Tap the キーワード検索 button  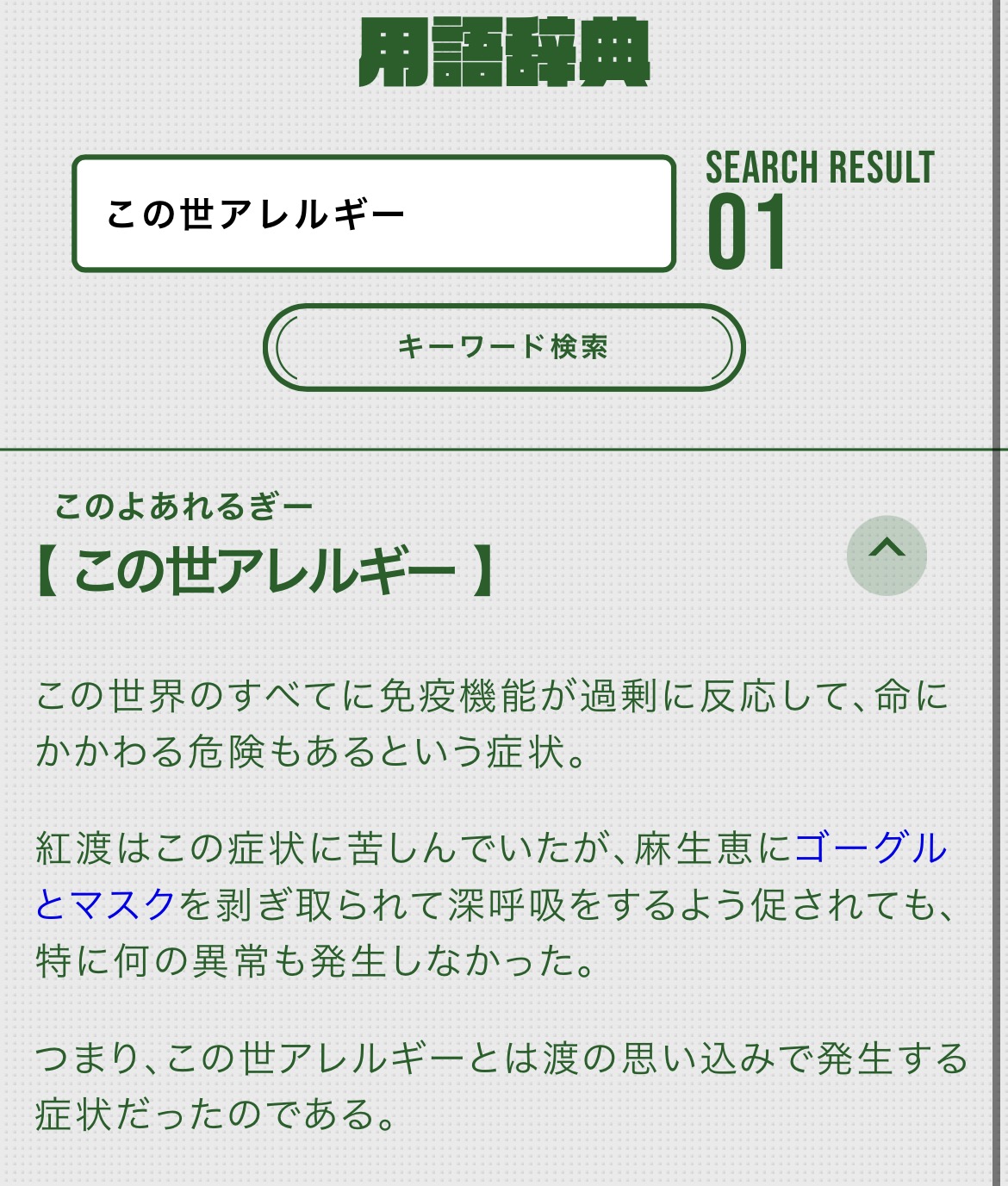[503, 347]
